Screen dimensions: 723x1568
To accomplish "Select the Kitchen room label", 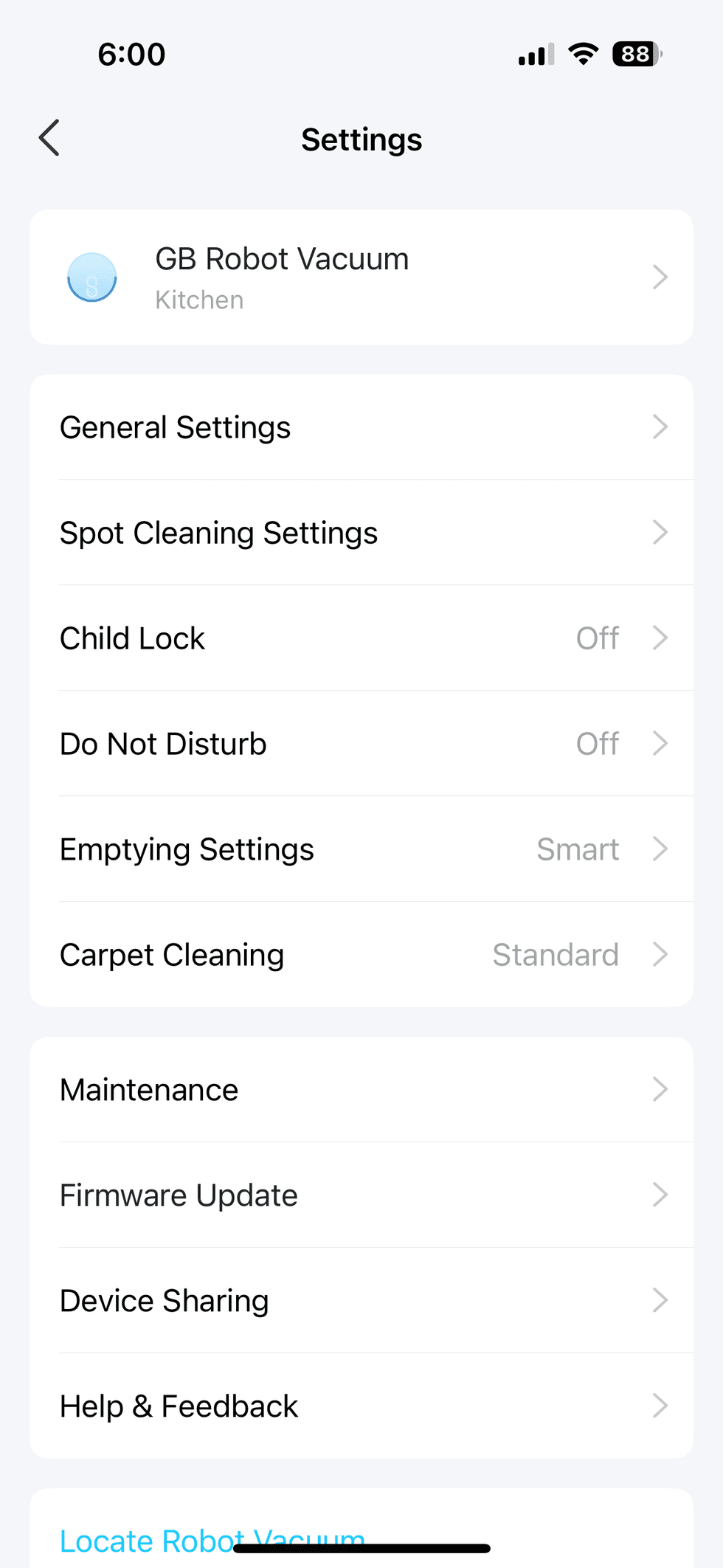I will 198,300.
